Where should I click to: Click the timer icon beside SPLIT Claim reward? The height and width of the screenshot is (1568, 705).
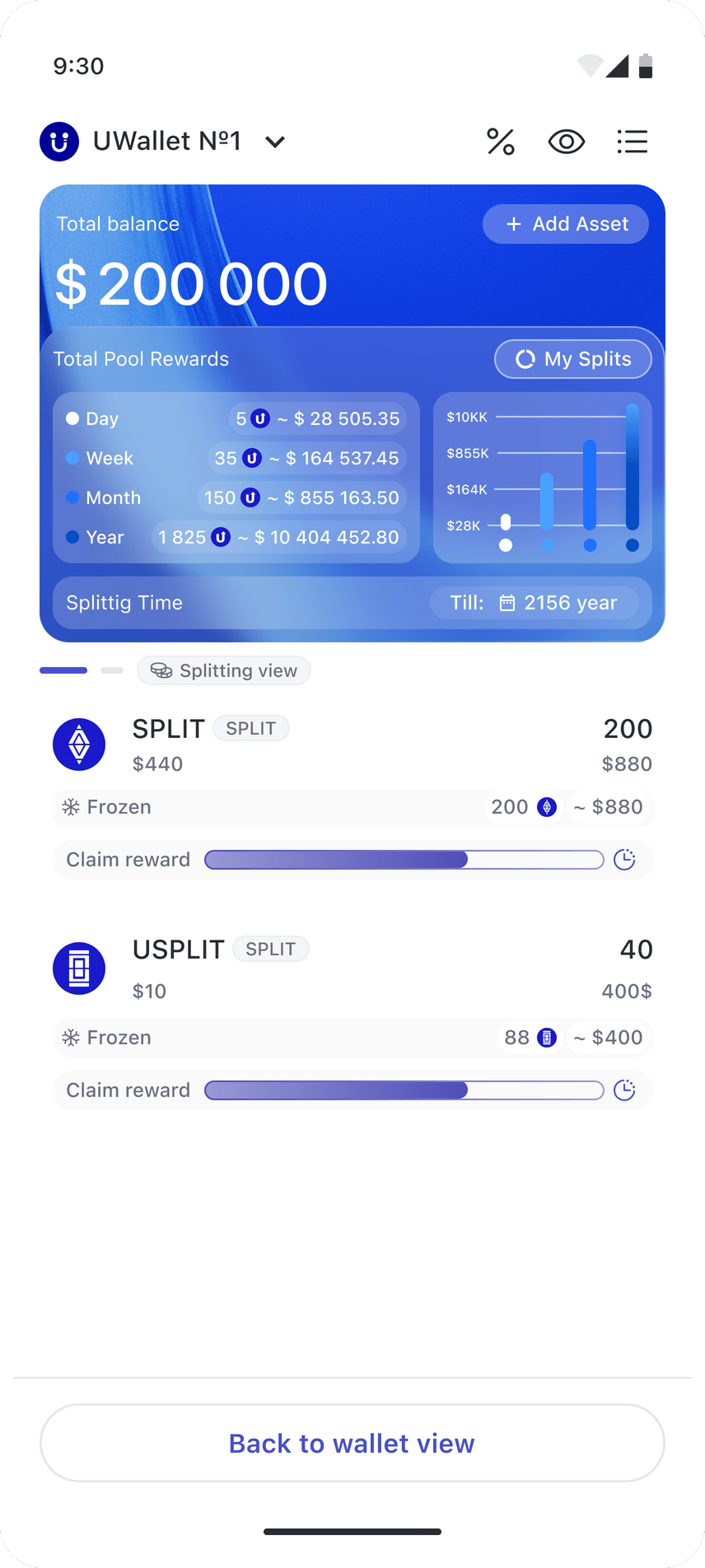624,859
